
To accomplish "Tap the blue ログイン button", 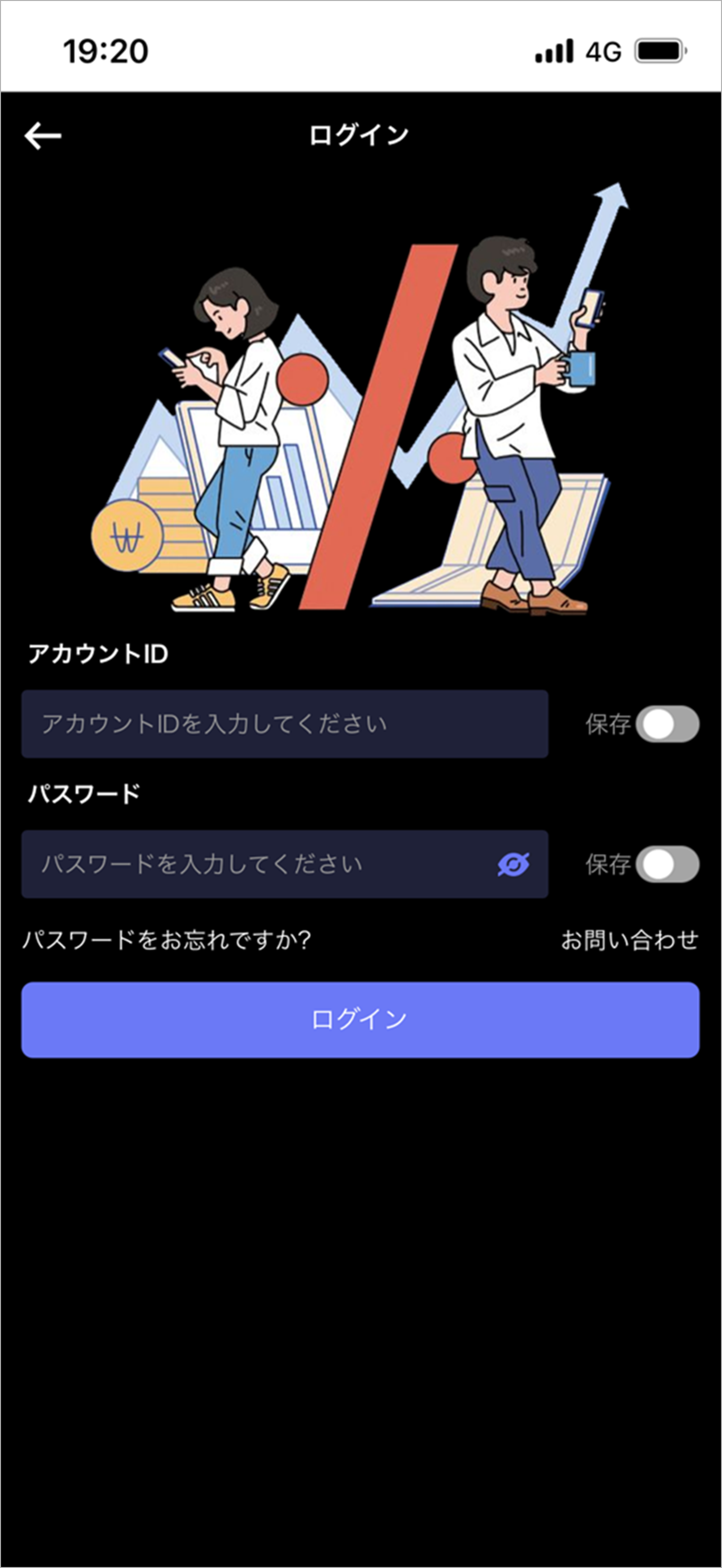I will pos(360,1019).
